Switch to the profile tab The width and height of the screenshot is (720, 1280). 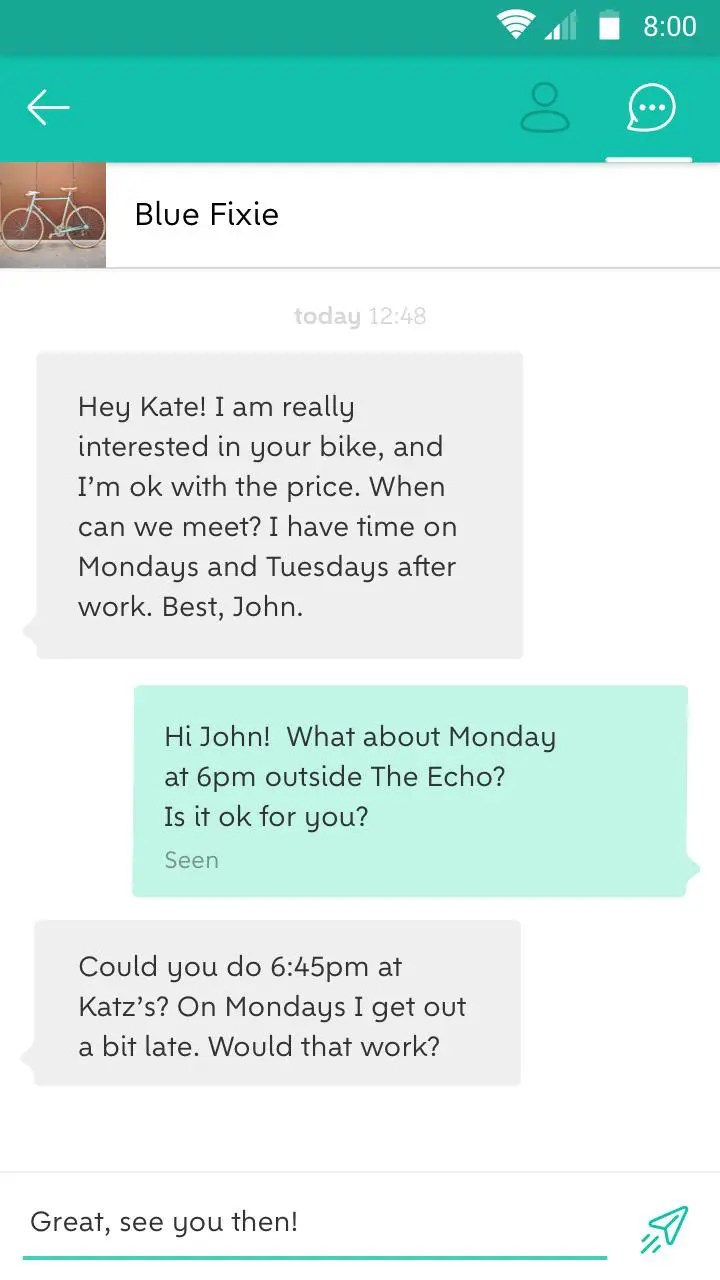(x=545, y=108)
